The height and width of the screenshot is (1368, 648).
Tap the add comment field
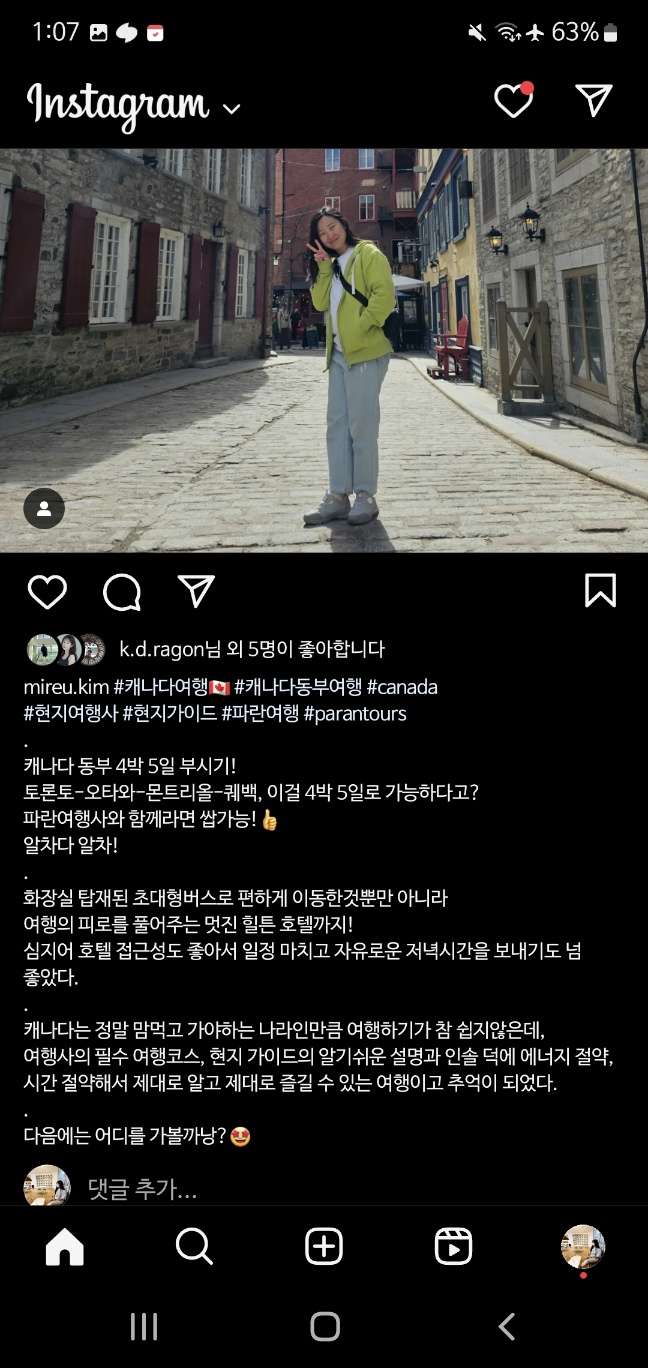tap(143, 1189)
